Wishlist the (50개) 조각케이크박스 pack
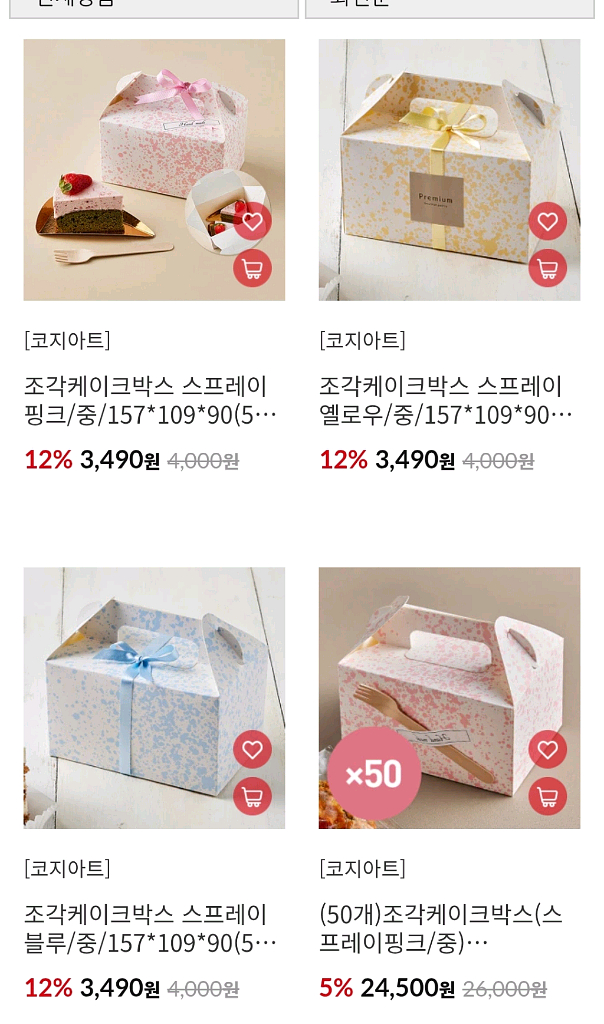 (x=547, y=750)
